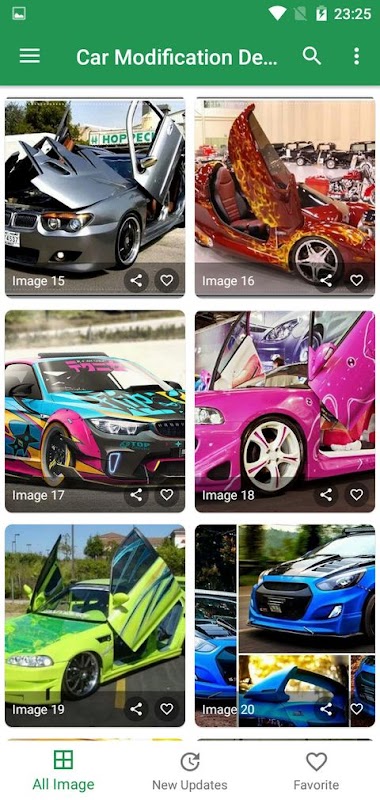
Task: Open Image 16 flame car photo
Action: pyautogui.click(x=285, y=197)
